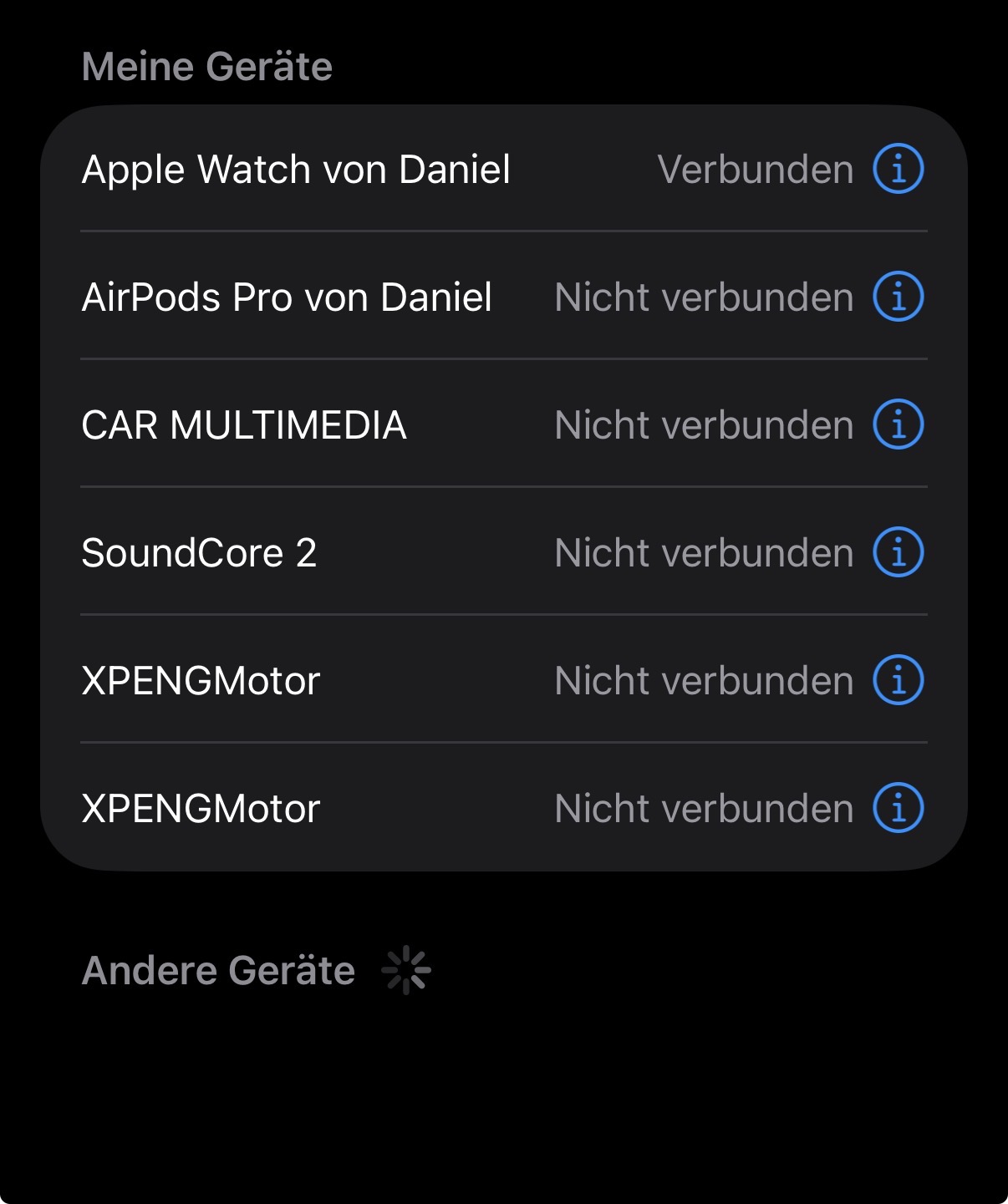Open the Apple Watch von Daniel device row
The width and height of the screenshot is (1008, 1204).
point(296,170)
